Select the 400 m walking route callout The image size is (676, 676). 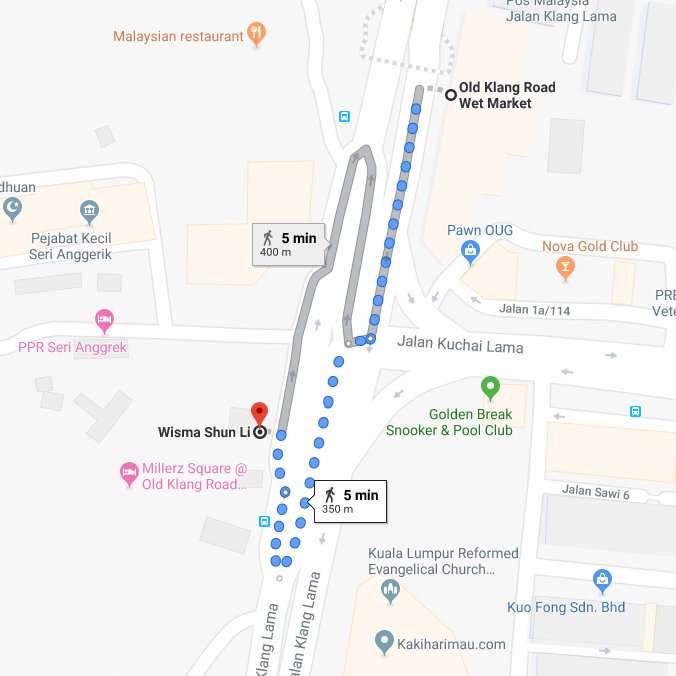(291, 244)
